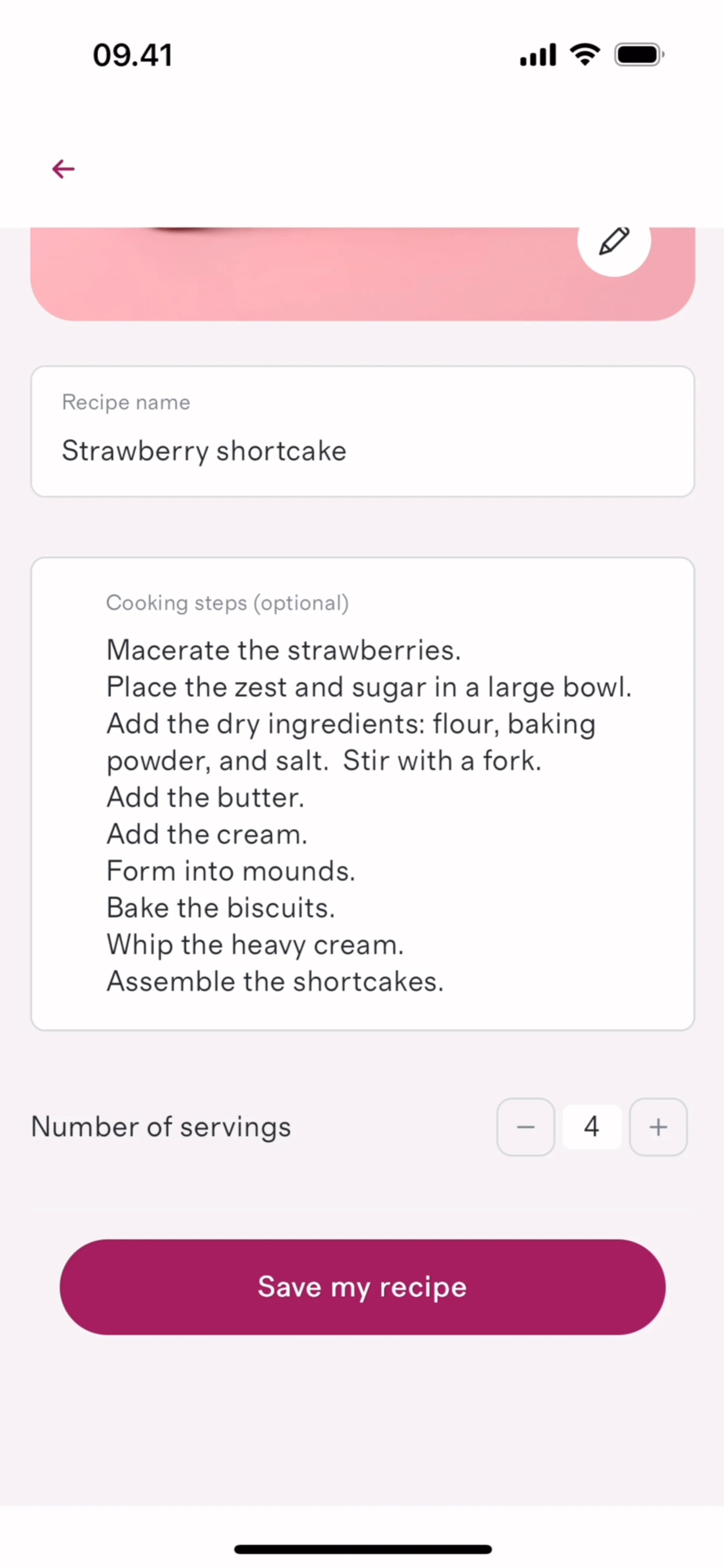The width and height of the screenshot is (724, 1568).
Task: Edit the Recipe name field
Action: coord(362,451)
